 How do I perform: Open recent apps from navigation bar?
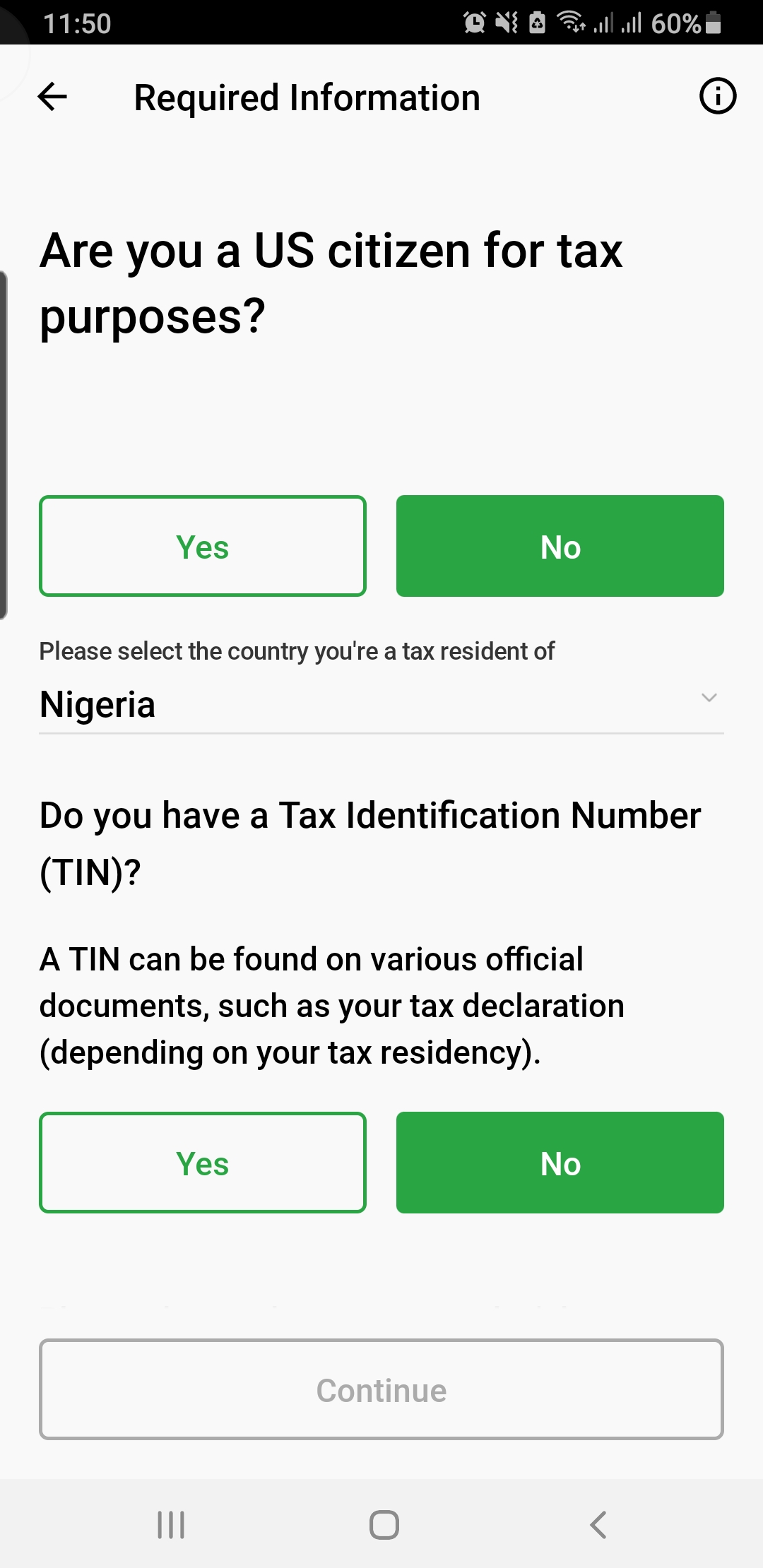pyautogui.click(x=171, y=1524)
